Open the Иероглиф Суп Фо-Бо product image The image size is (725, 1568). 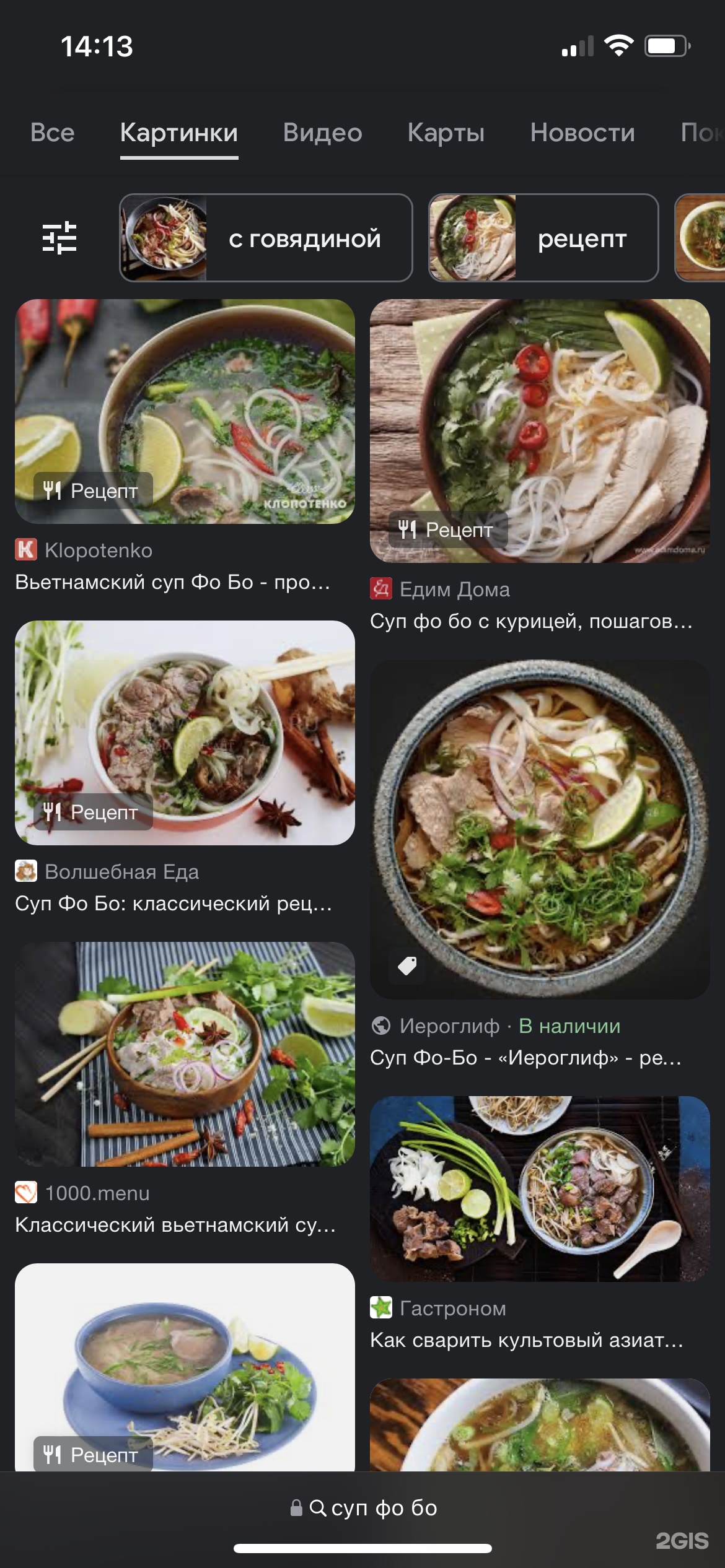[539, 829]
